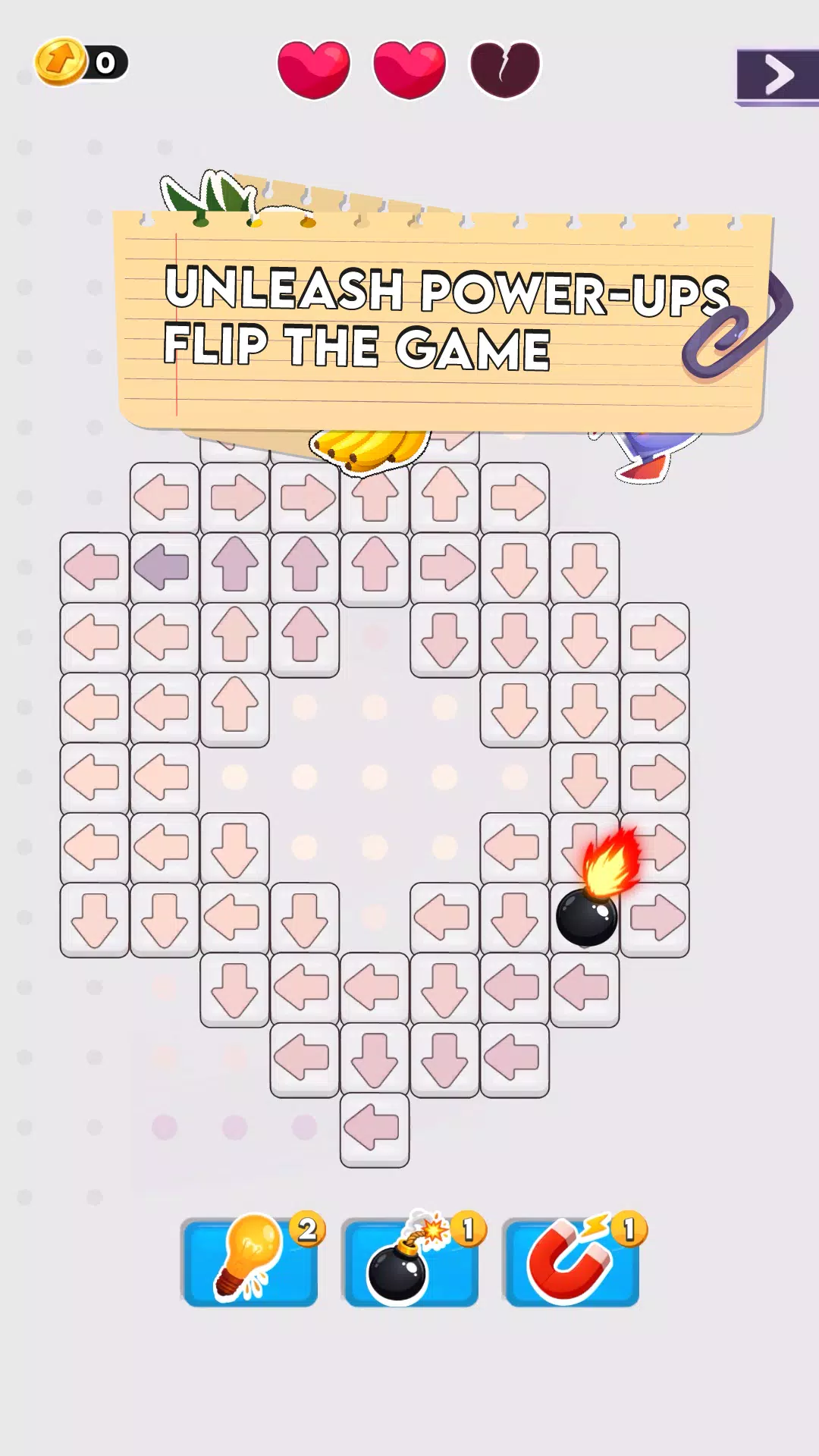This screenshot has height=1456, width=819.
Task: Tap the broken heart icon
Action: (503, 68)
